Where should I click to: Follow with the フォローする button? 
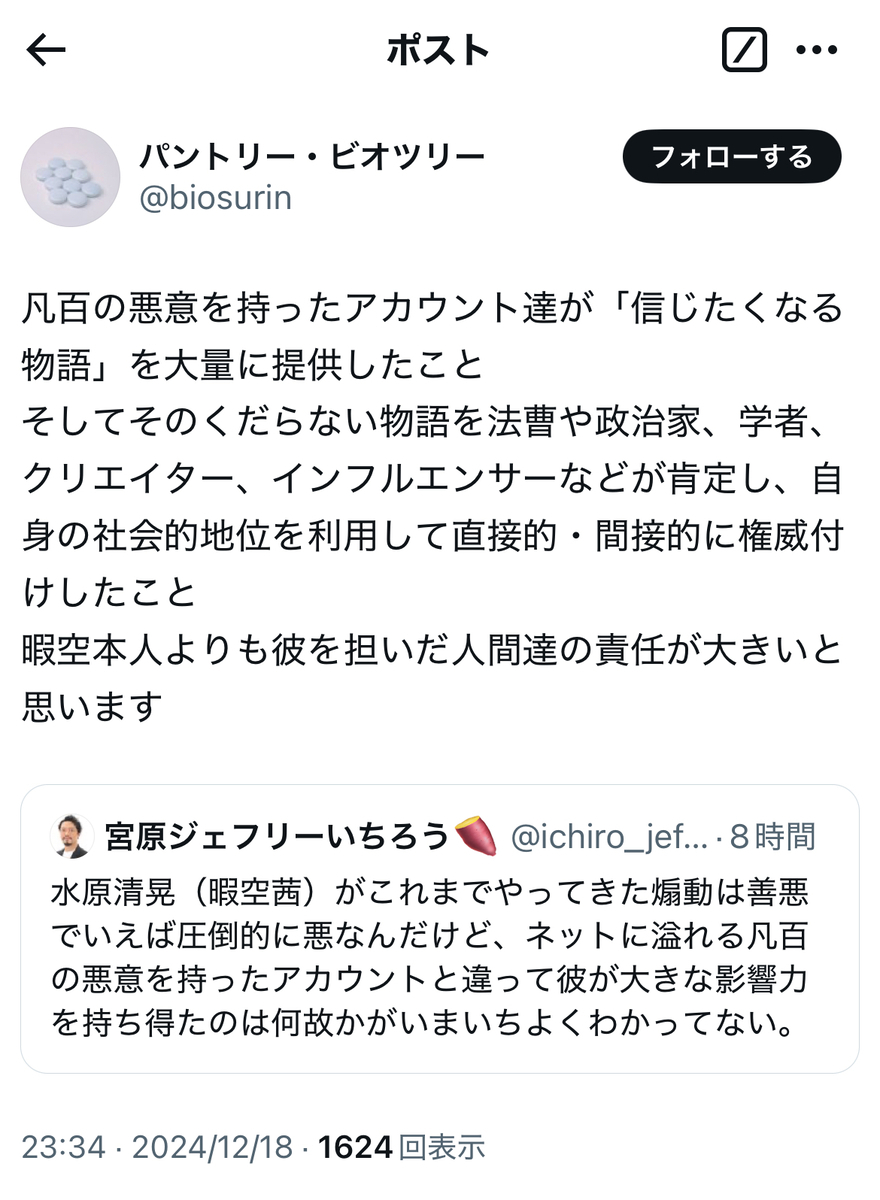point(731,157)
